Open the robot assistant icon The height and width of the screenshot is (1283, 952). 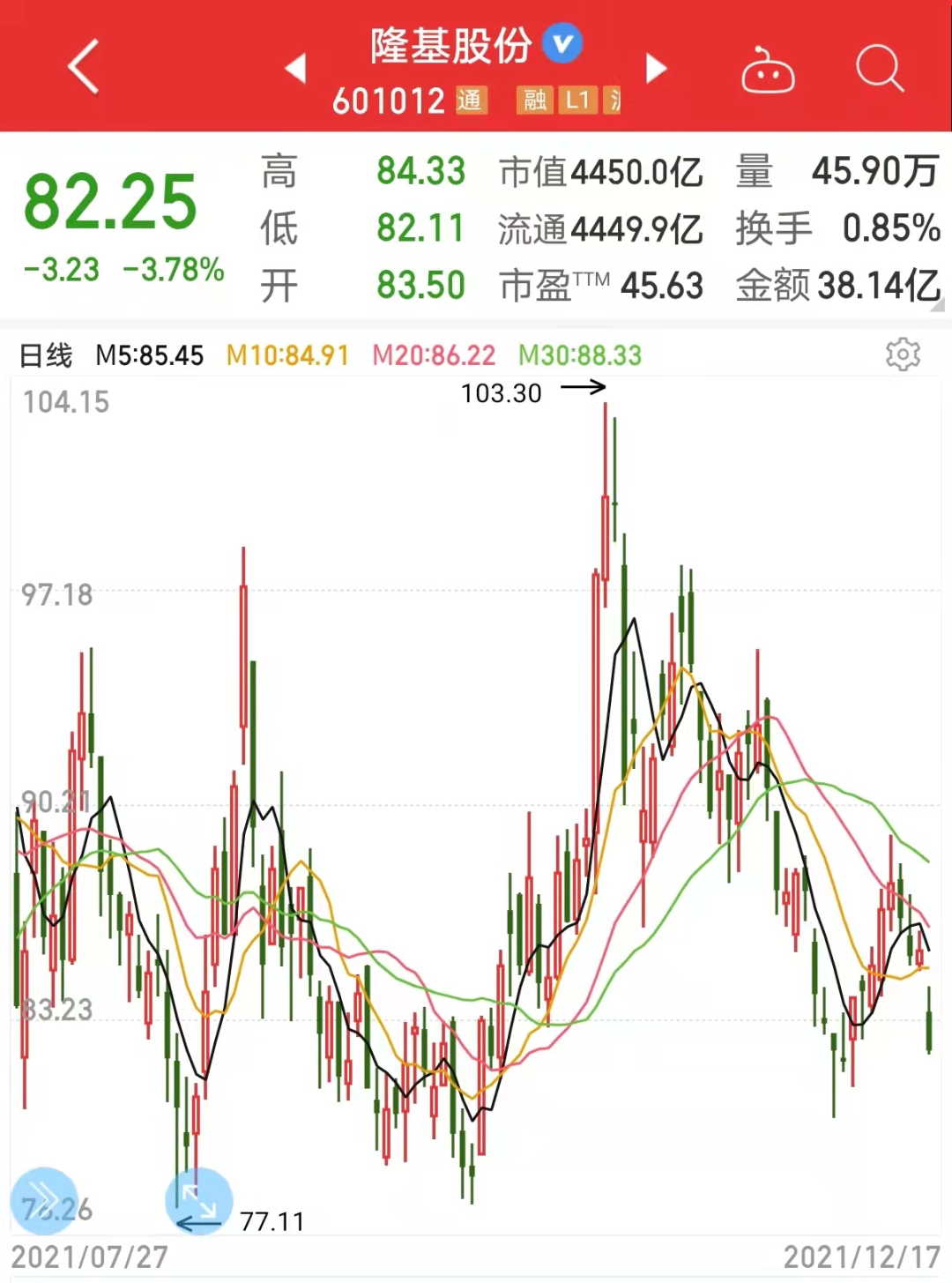point(768,70)
